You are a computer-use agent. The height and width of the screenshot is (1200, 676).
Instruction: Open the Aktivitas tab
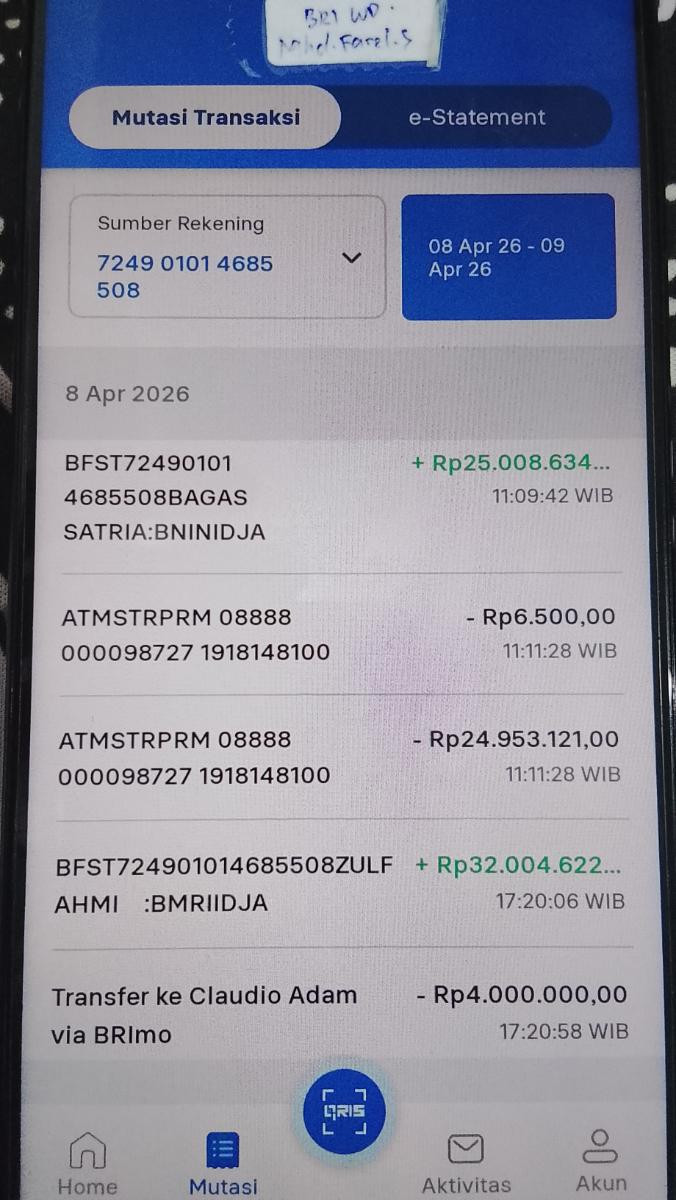click(466, 1164)
